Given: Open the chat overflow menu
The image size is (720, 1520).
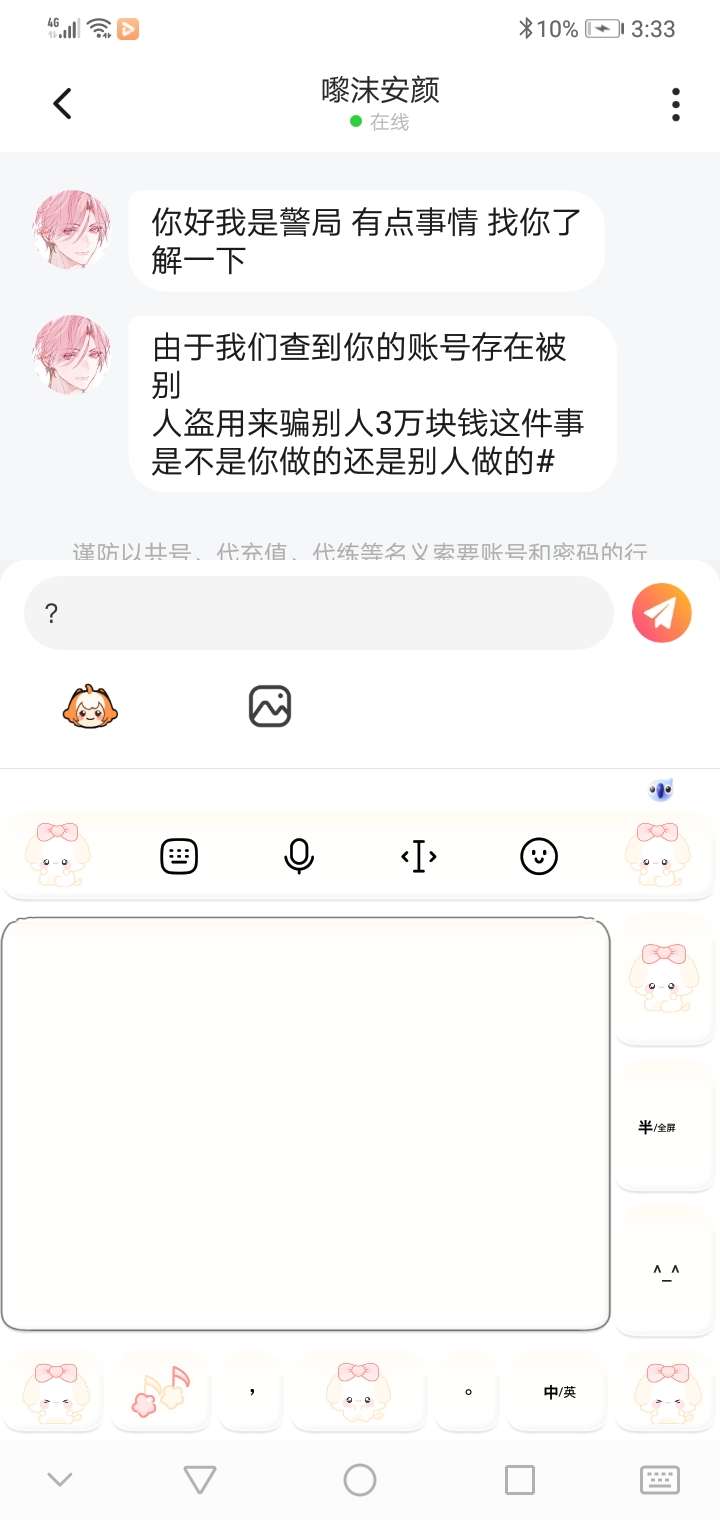Looking at the screenshot, I should point(676,104).
